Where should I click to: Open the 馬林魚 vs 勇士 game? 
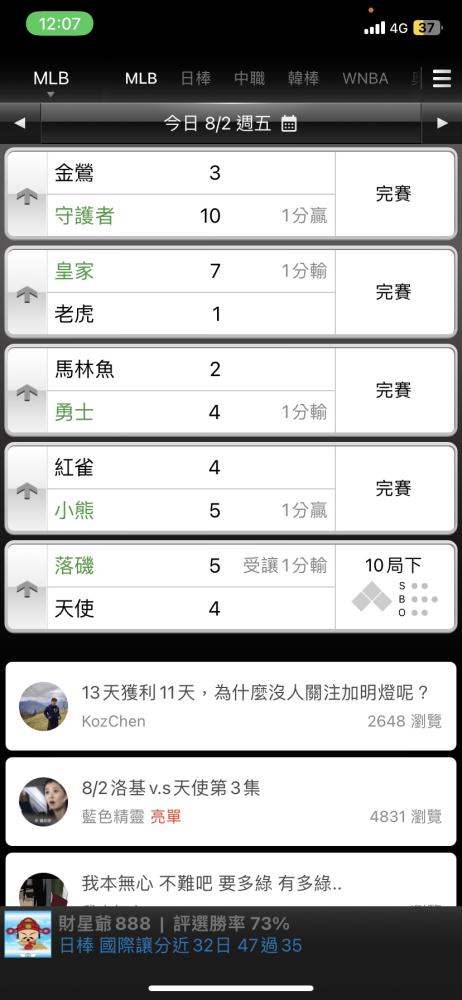231,391
